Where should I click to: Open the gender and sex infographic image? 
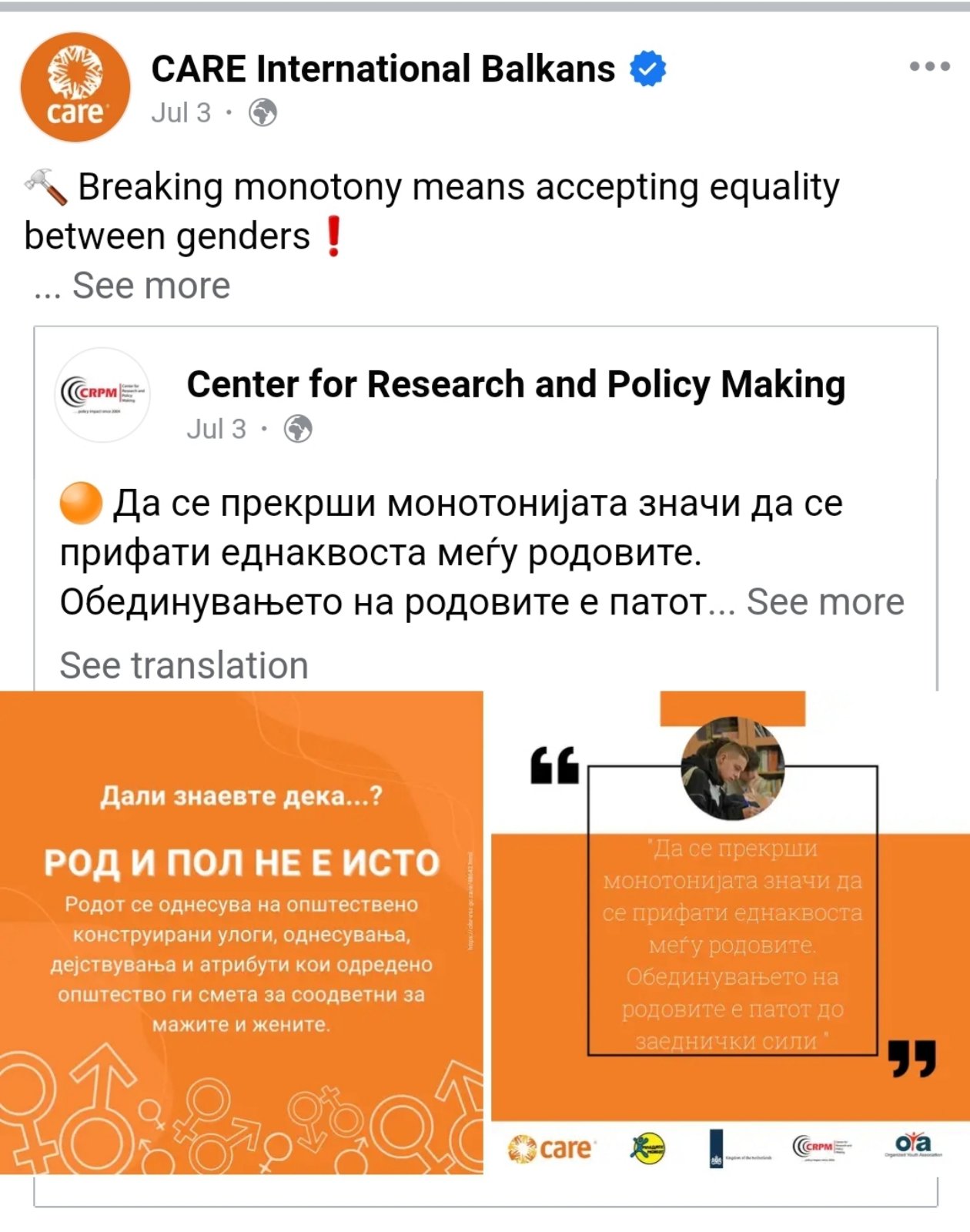241,932
